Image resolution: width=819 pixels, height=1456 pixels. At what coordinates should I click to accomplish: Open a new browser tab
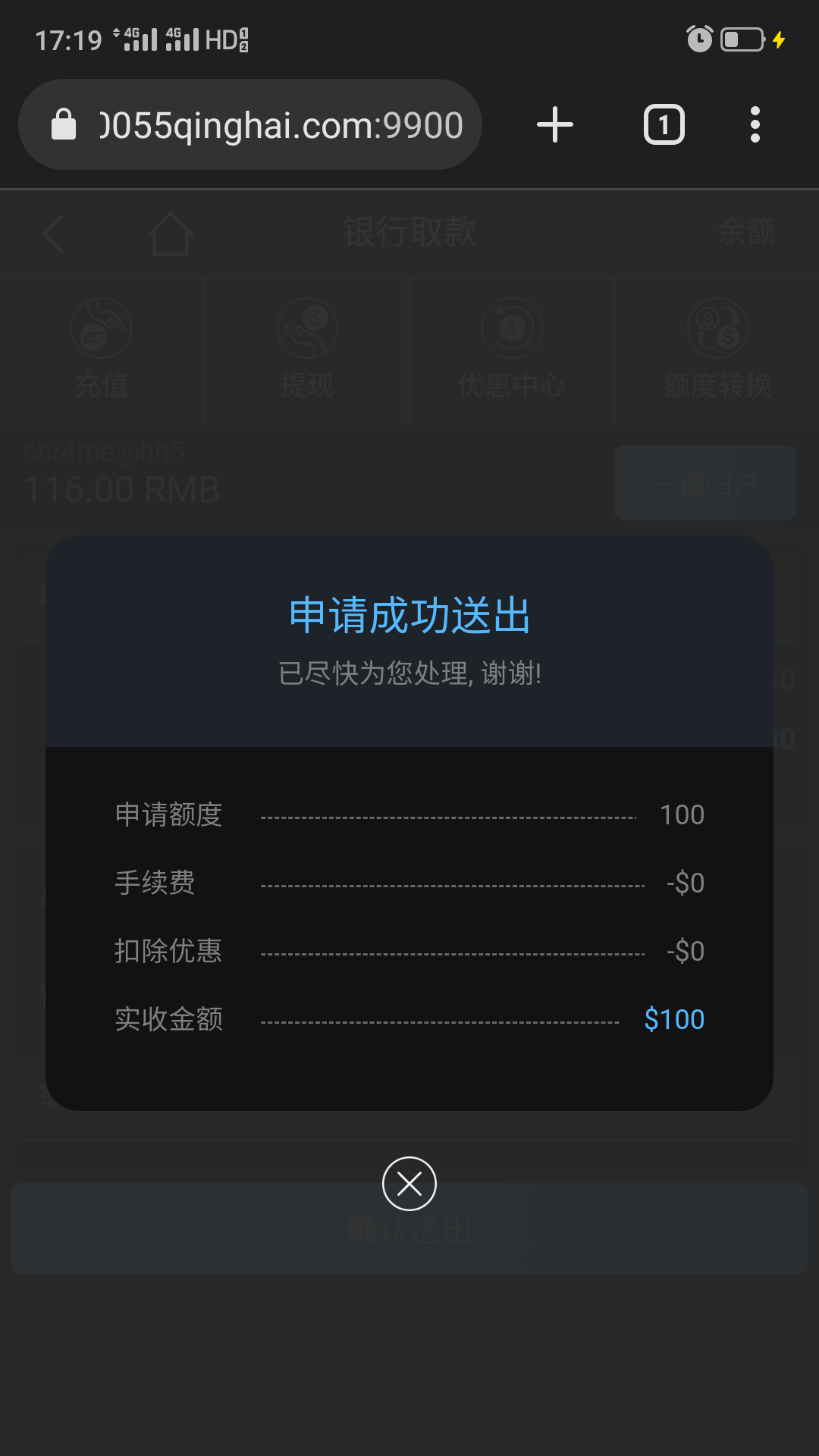pos(555,125)
